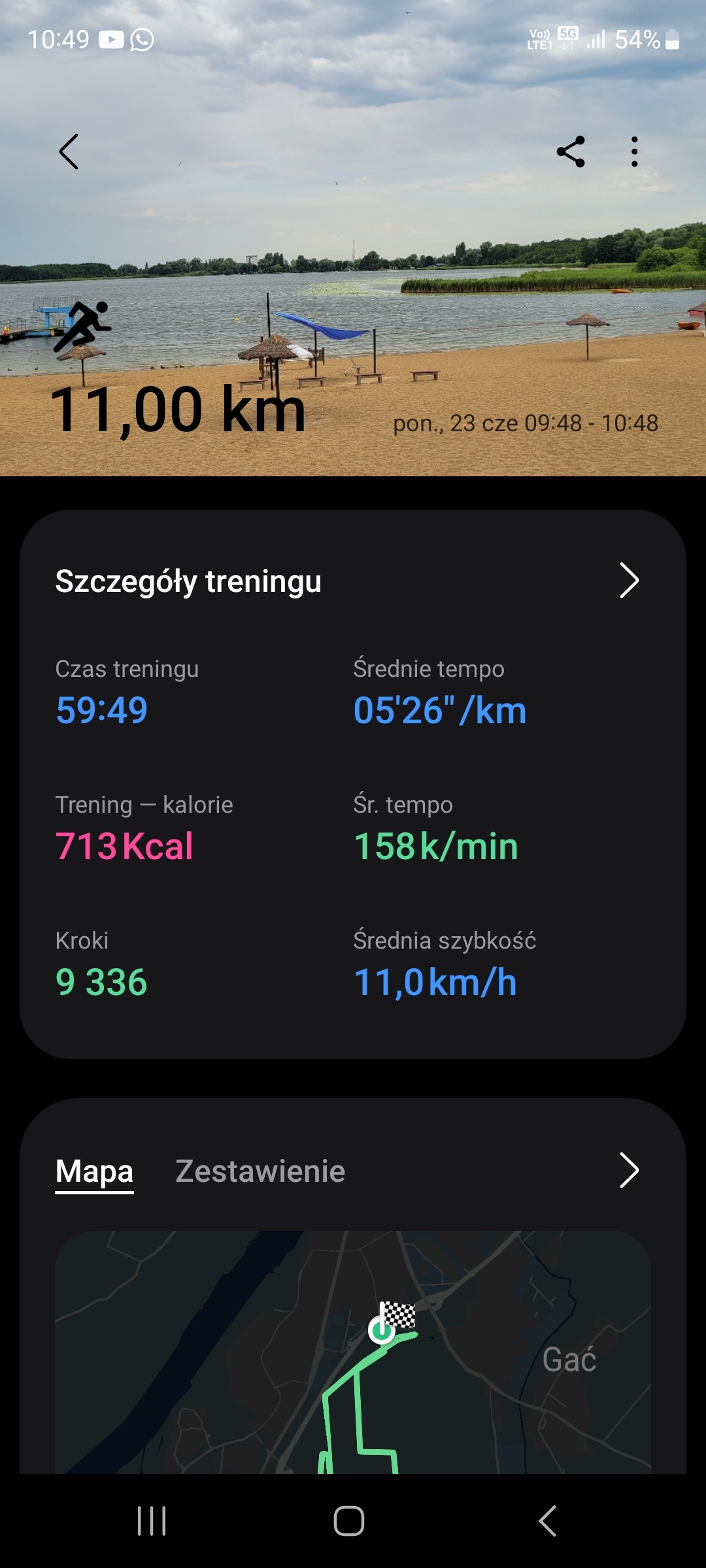Open the full map view chevron
706x1568 pixels.
(628, 1170)
